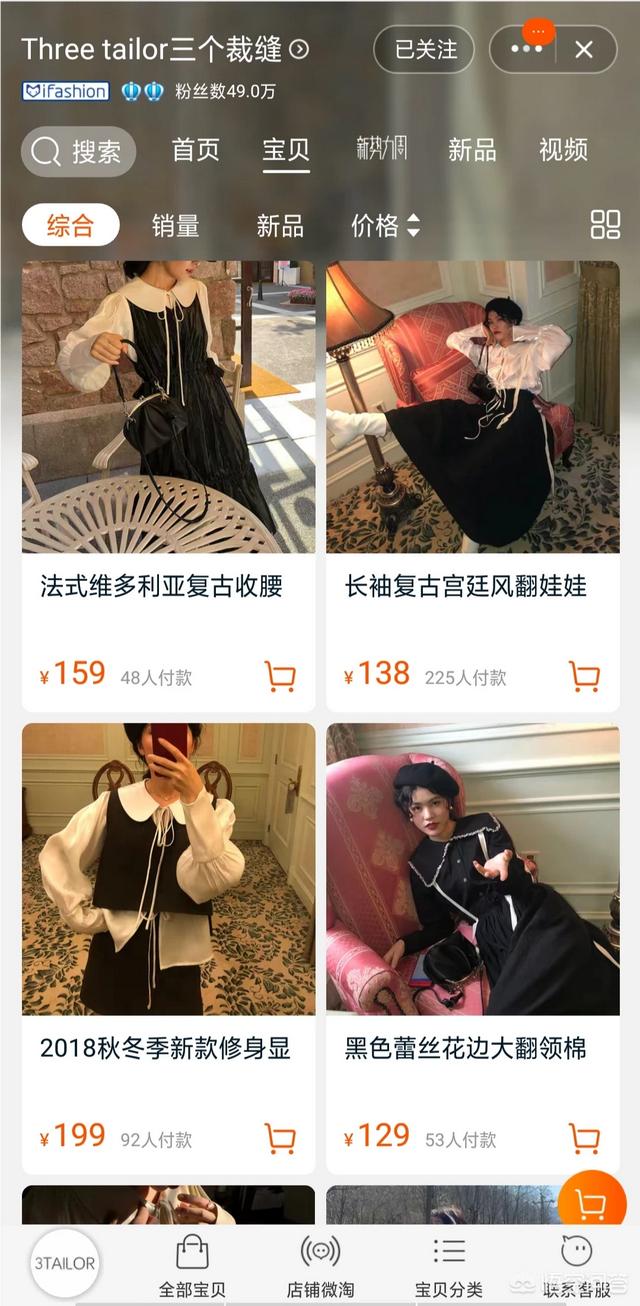640x1306 pixels.
Task: Add the ¥138 item to cart
Action: [x=584, y=677]
